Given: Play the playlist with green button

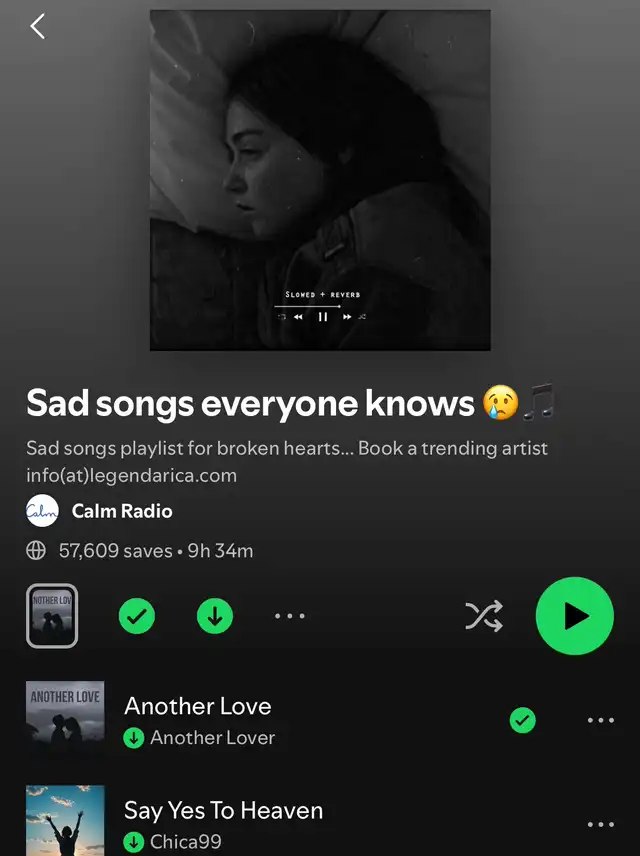Looking at the screenshot, I should point(575,616).
